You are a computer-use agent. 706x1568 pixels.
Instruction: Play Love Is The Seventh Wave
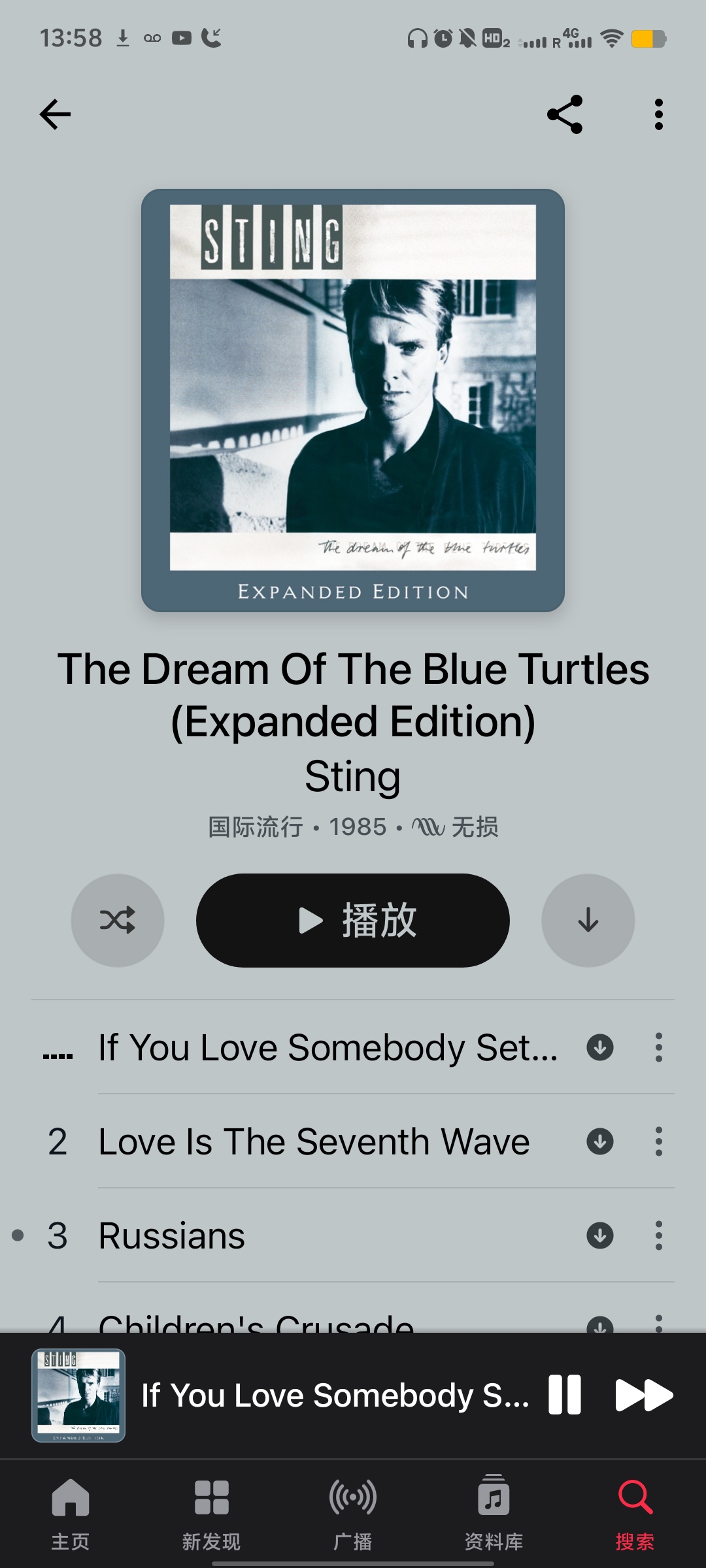pyautogui.click(x=314, y=1141)
